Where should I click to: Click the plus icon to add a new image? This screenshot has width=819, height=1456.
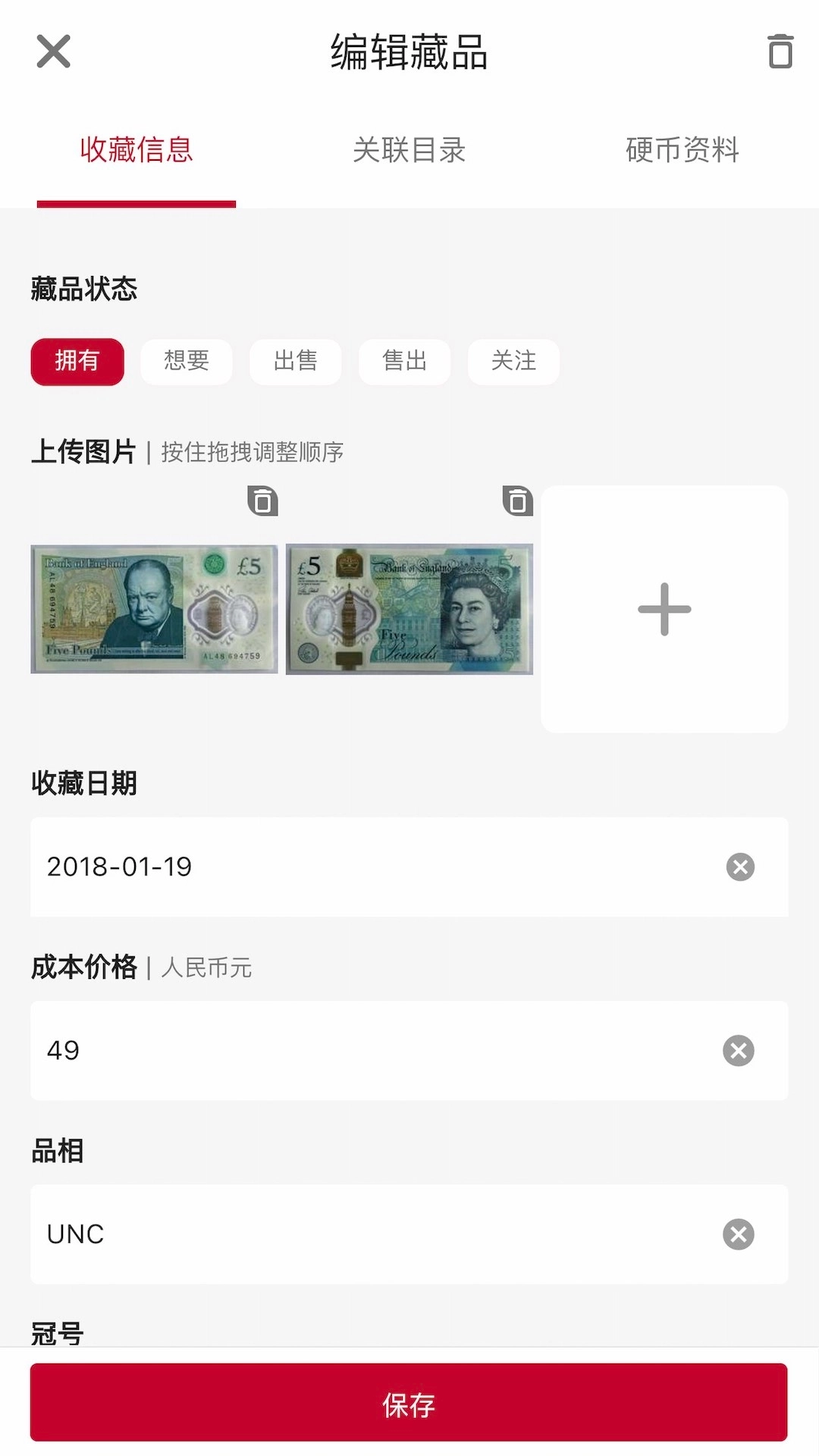click(664, 607)
